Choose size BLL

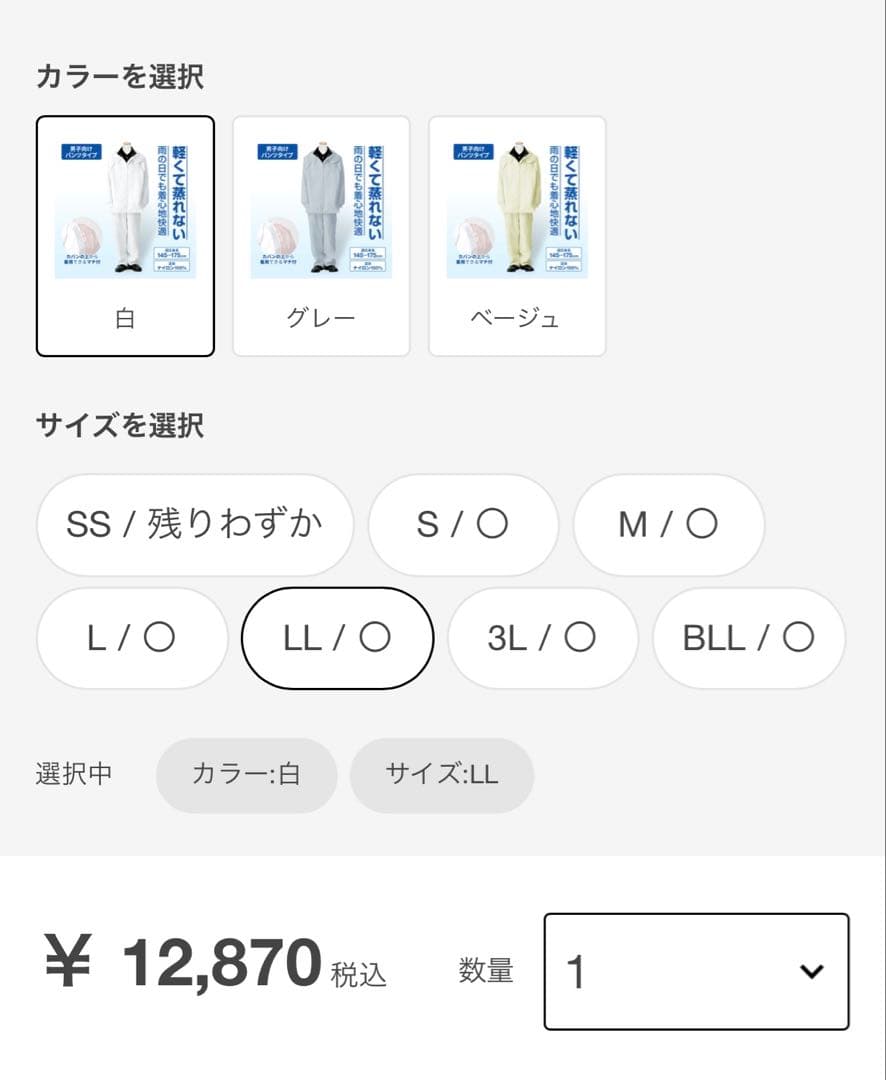point(749,638)
